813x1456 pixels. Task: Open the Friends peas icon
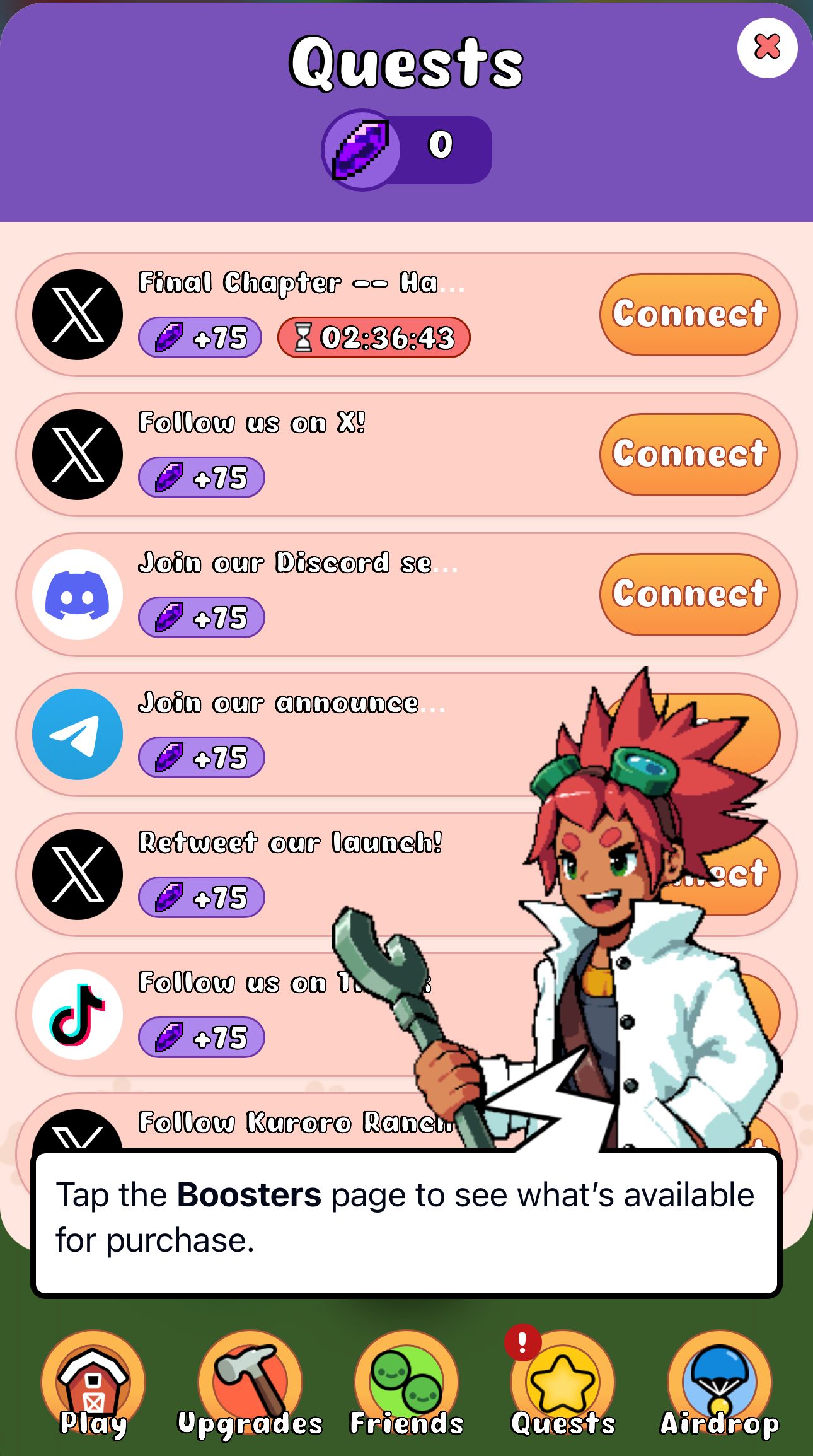(405, 1381)
